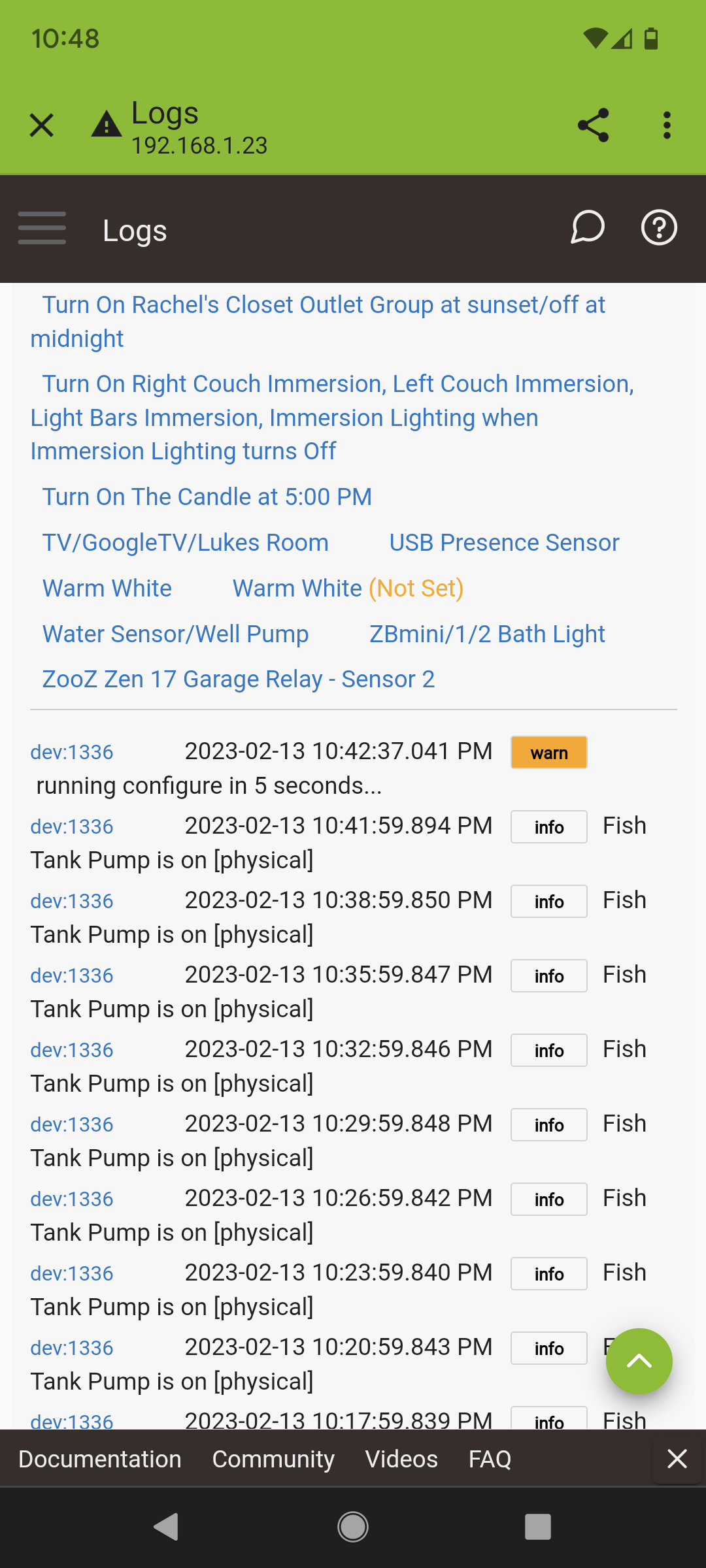The height and width of the screenshot is (1568, 706).
Task: Filter logs by USB Presence Sensor
Action: click(x=504, y=543)
